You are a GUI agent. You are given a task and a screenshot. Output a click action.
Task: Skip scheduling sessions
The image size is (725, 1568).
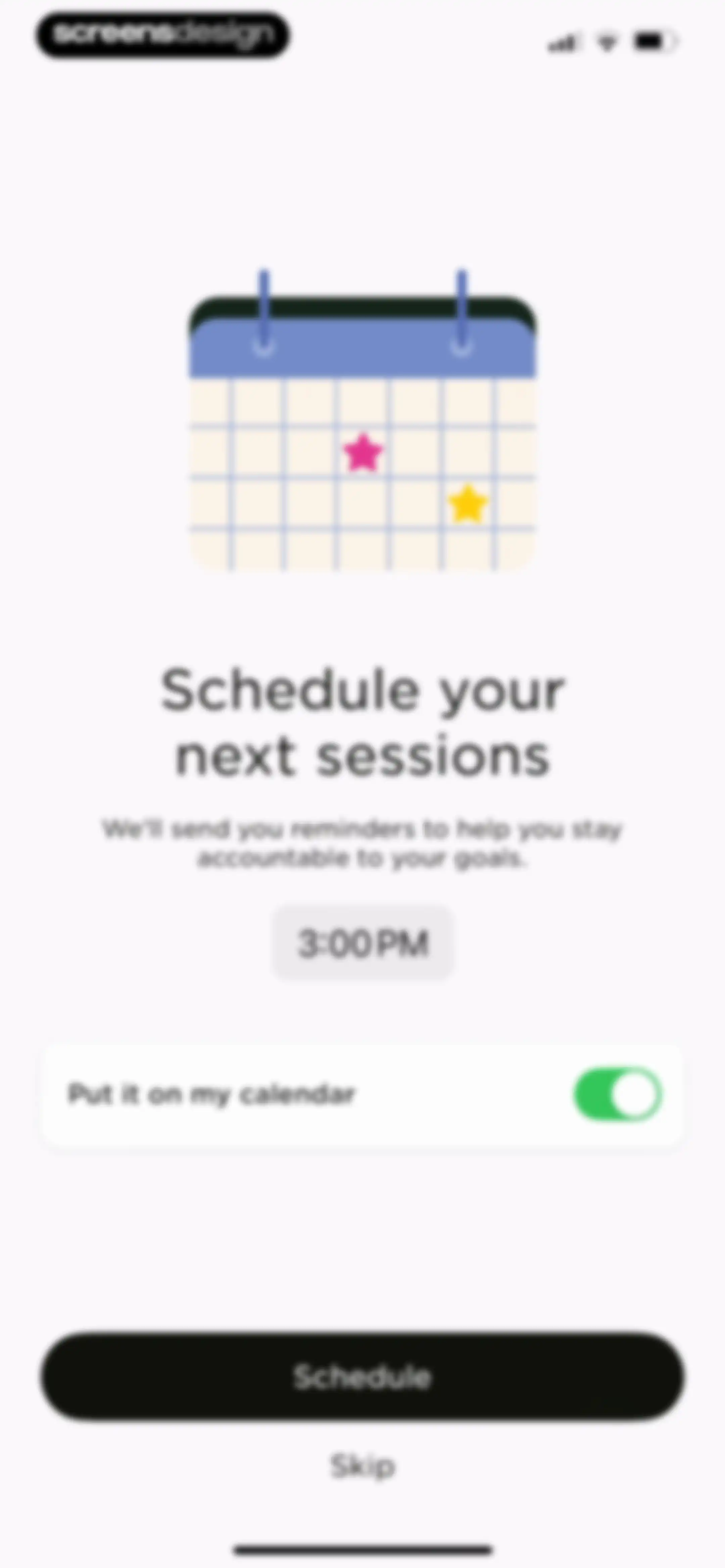click(363, 1465)
